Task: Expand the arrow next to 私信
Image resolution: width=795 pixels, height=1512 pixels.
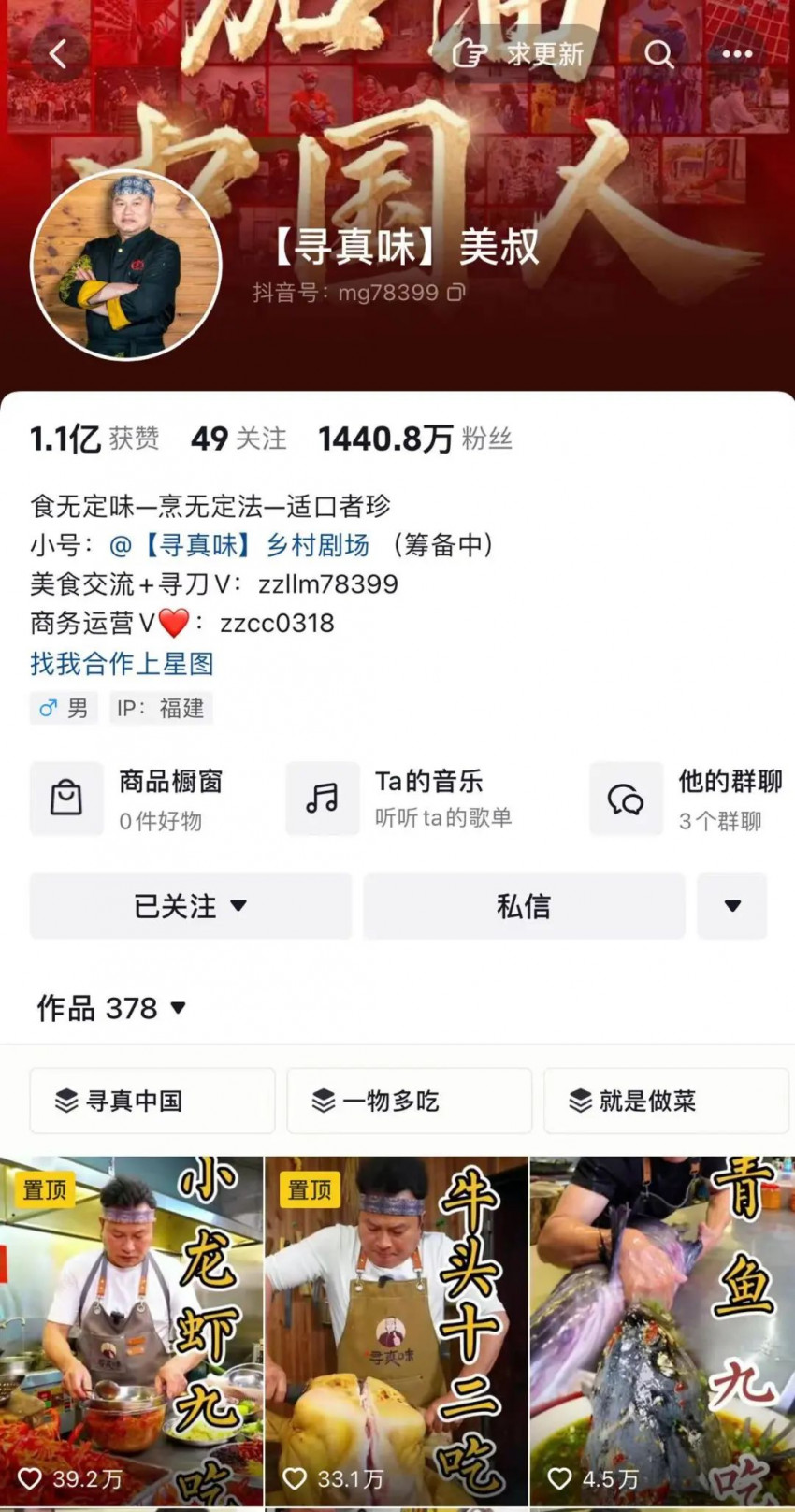Action: point(731,906)
